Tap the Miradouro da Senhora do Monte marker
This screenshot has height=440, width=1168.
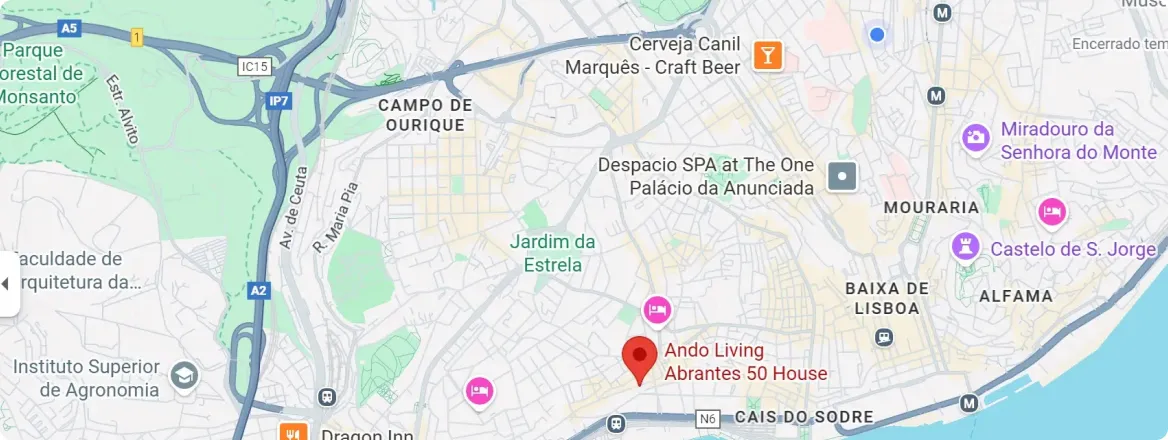click(x=976, y=137)
